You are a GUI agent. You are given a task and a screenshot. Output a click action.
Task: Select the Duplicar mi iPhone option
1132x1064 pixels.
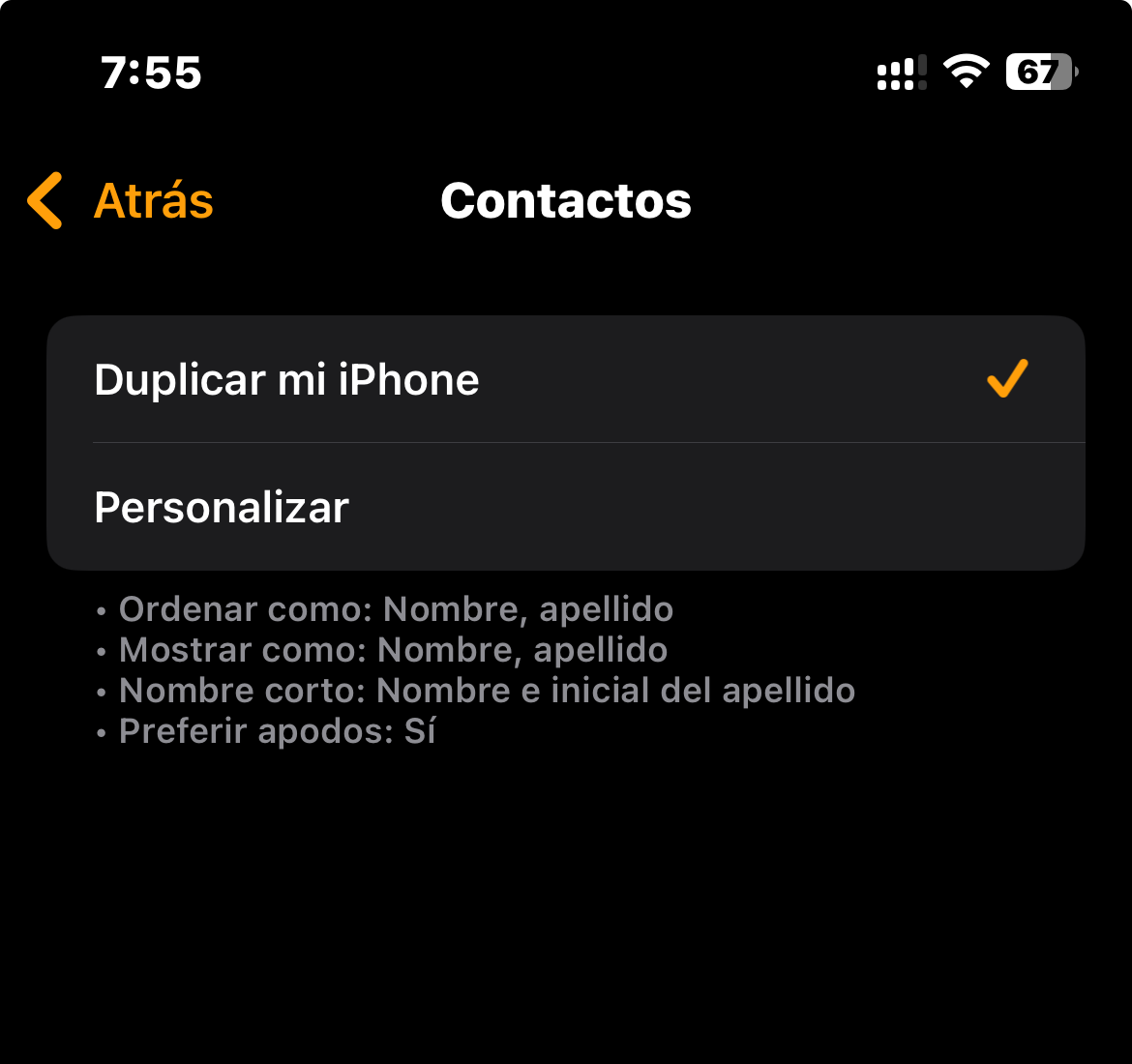point(566,379)
